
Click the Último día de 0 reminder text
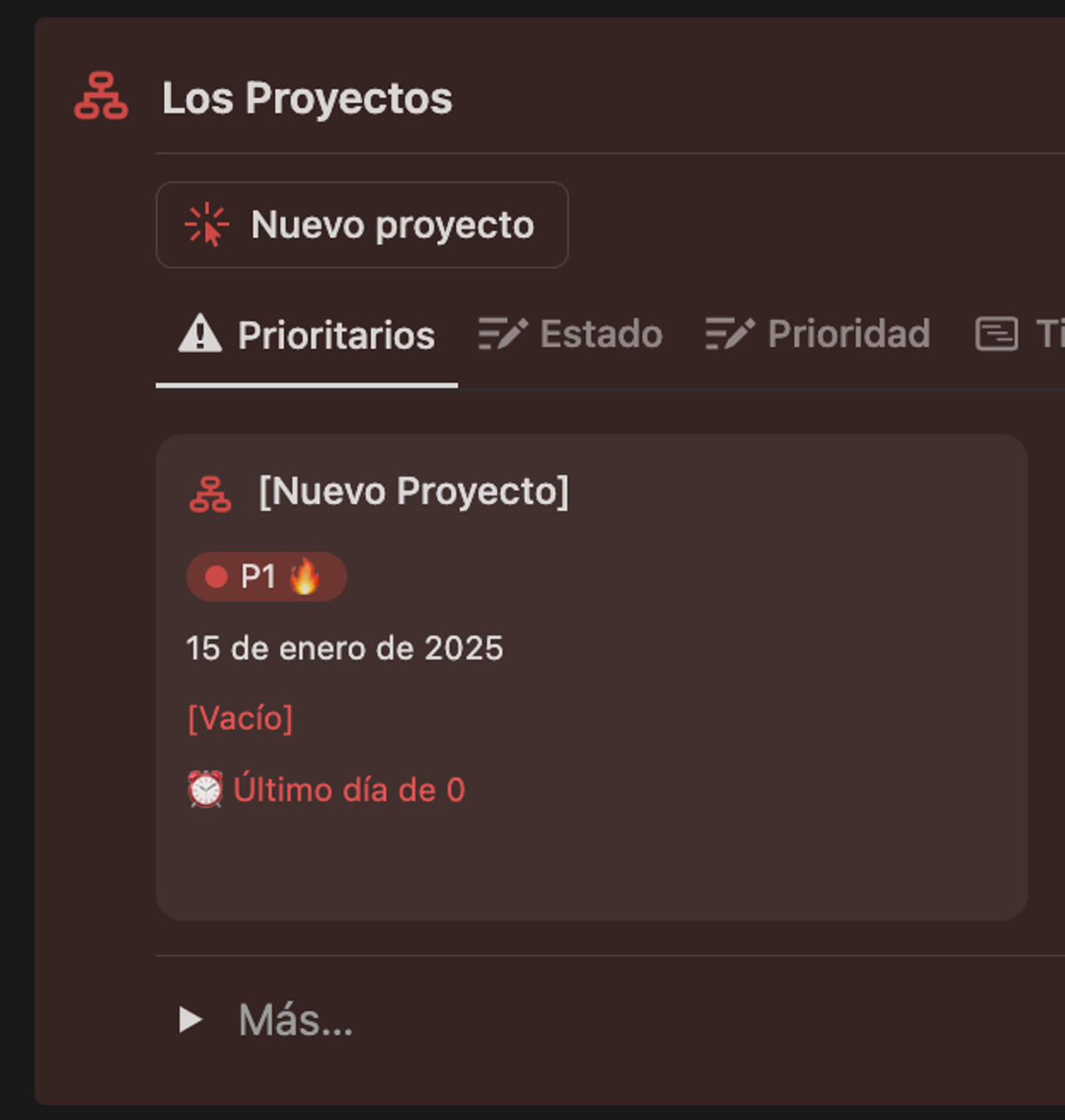[349, 789]
